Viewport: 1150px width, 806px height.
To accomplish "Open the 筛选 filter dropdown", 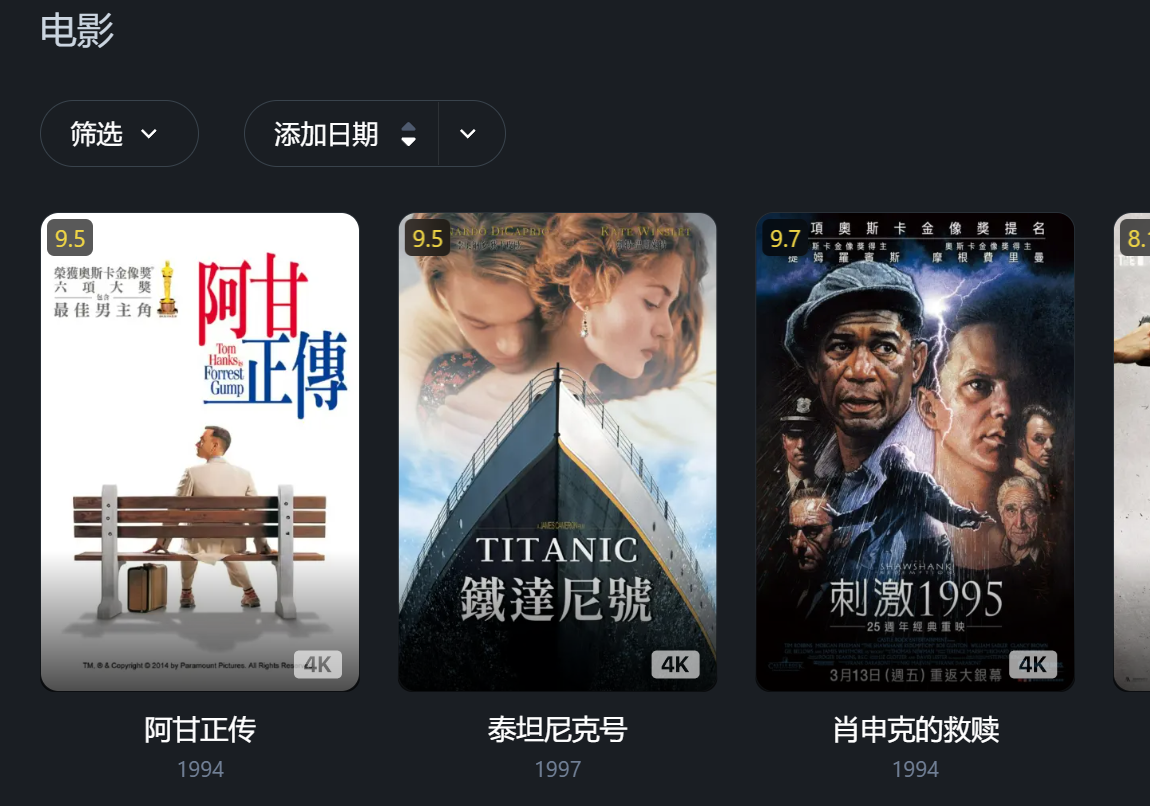I will [x=118, y=134].
